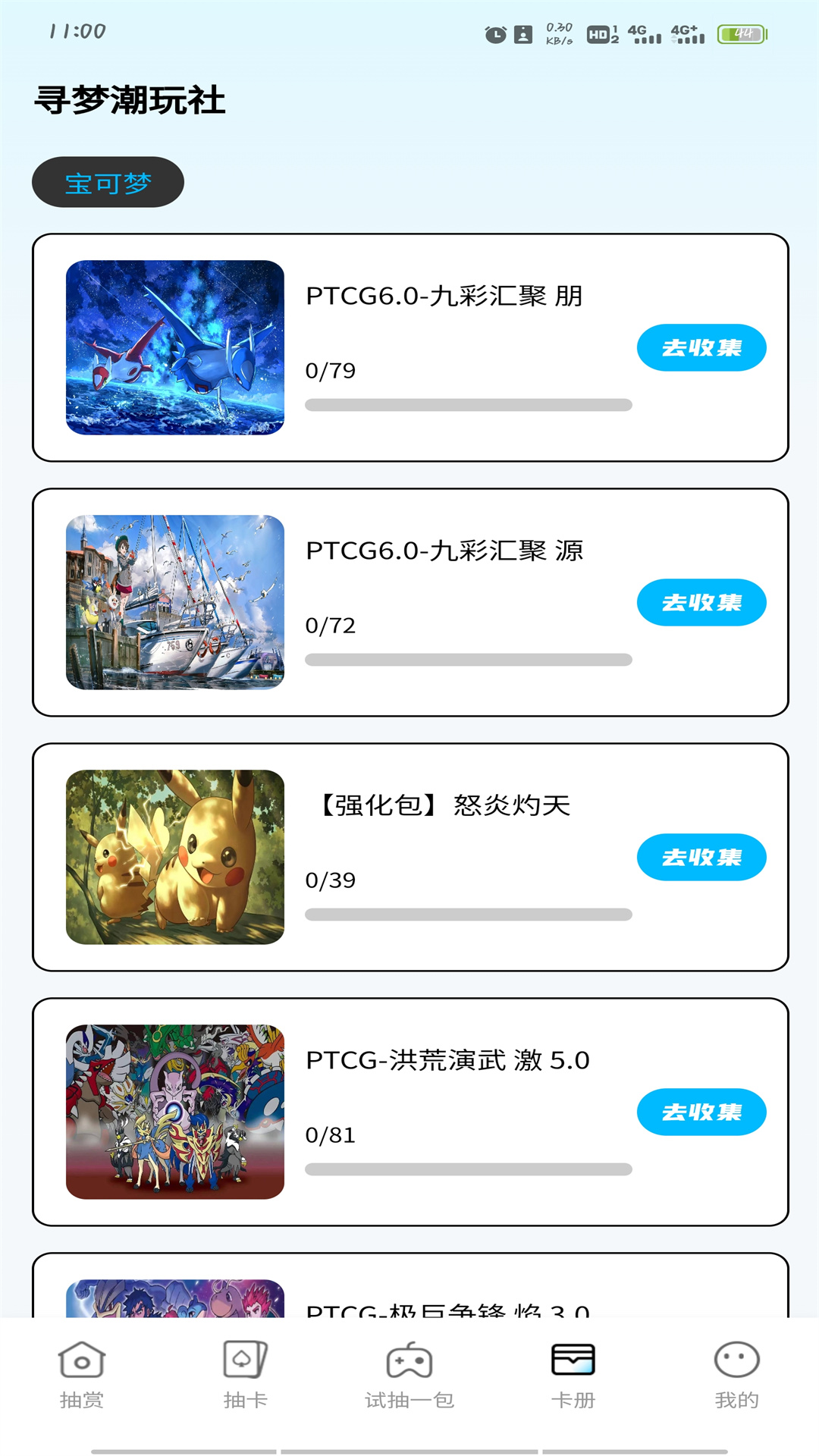View the 九彩汇聚 源 boat cover image
This screenshot has height=1456, width=819.
pos(176,597)
